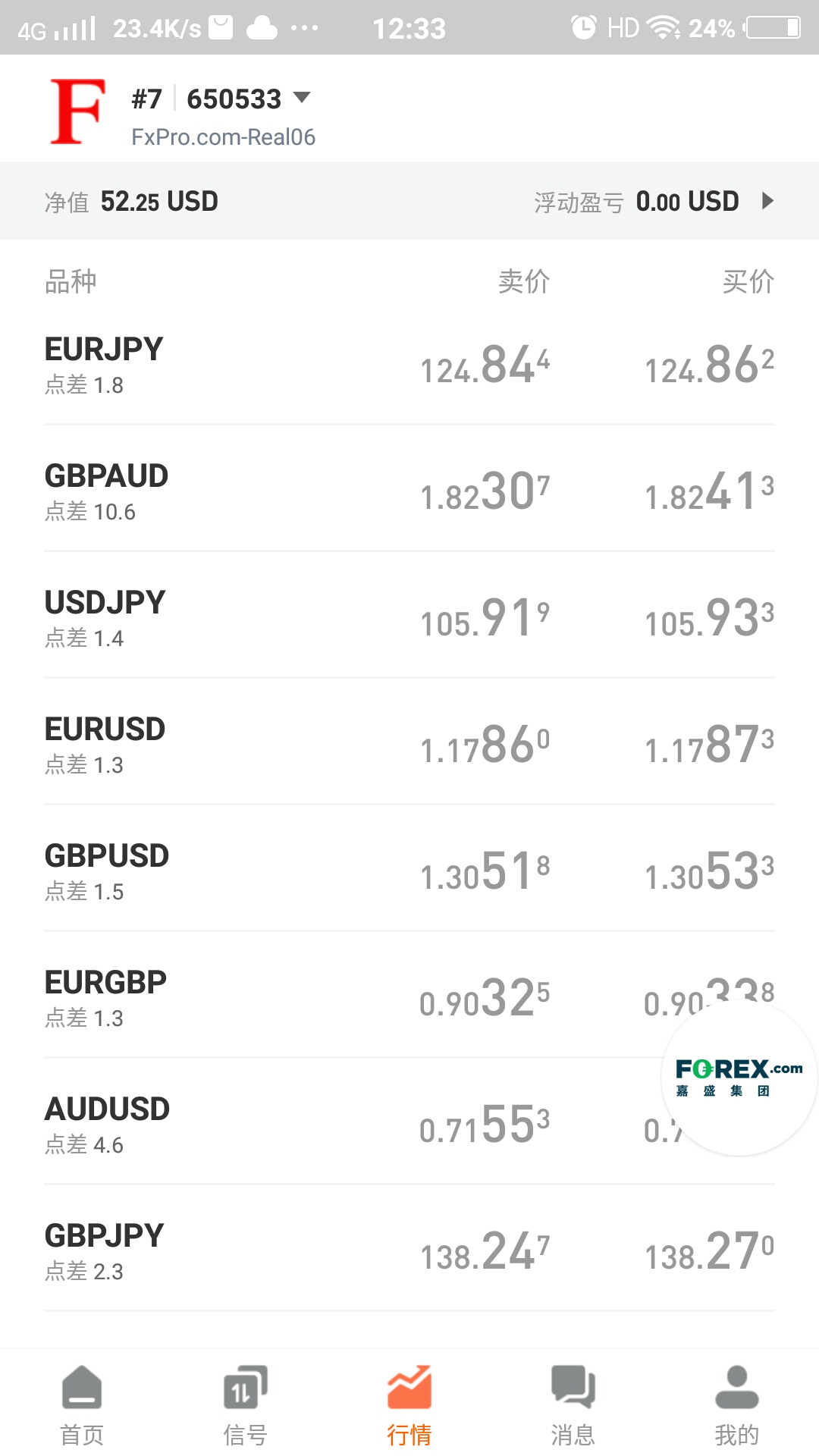Image resolution: width=819 pixels, height=1456 pixels.
Task: Expand the floating profit 0.00 USD arrow
Action: 767,201
